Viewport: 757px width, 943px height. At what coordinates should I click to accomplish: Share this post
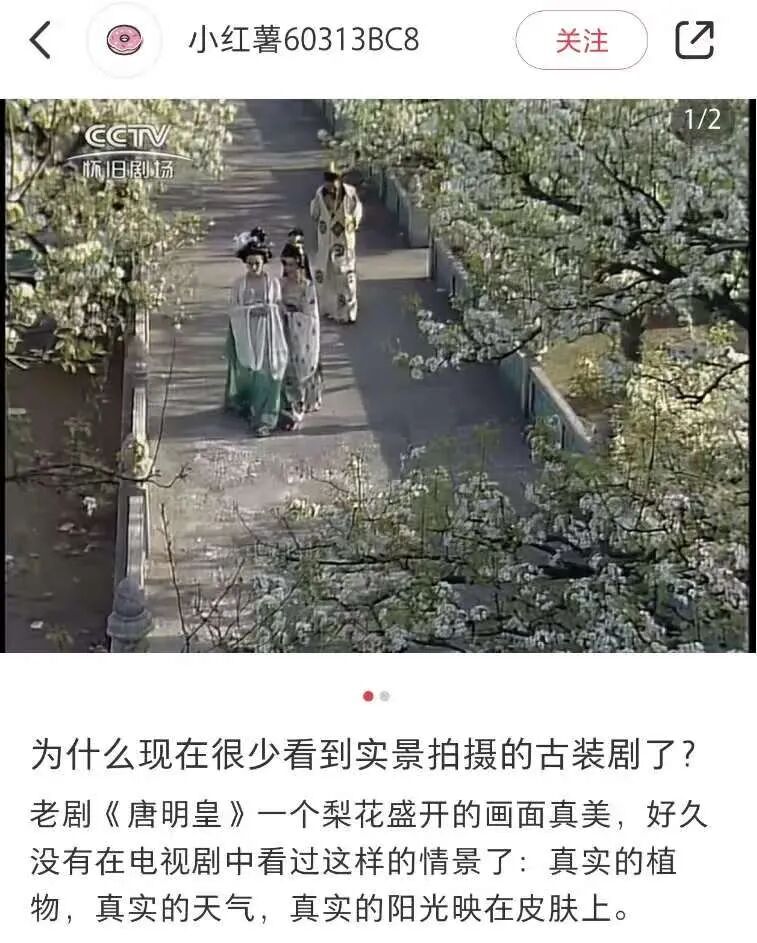click(694, 41)
